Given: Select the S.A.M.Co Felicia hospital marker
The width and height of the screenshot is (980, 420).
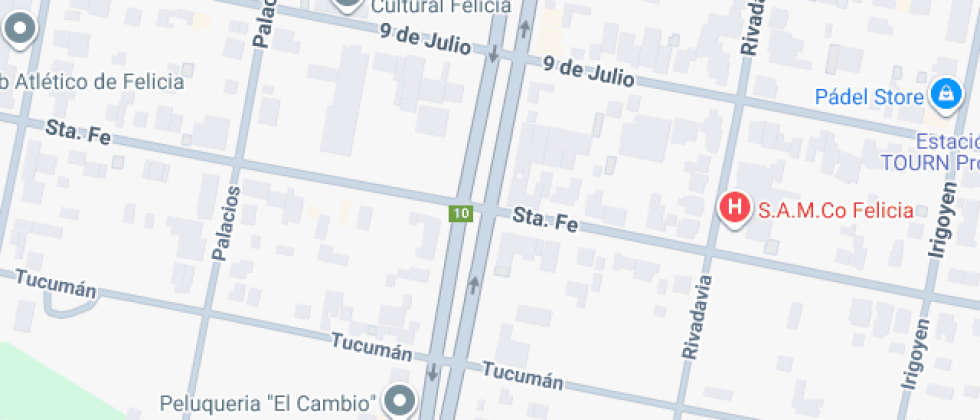Looking at the screenshot, I should pos(734,208).
